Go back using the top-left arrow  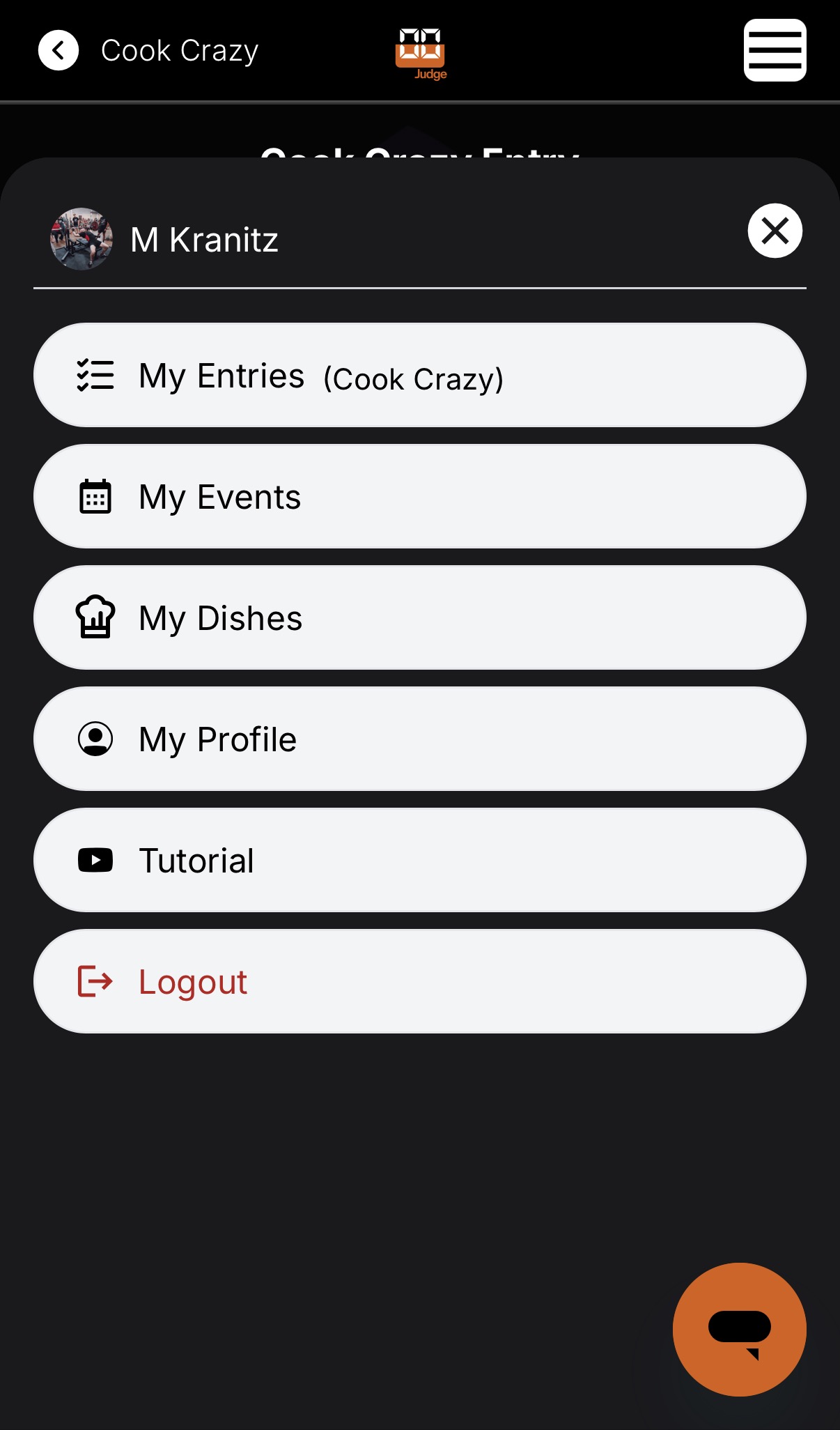click(x=59, y=51)
